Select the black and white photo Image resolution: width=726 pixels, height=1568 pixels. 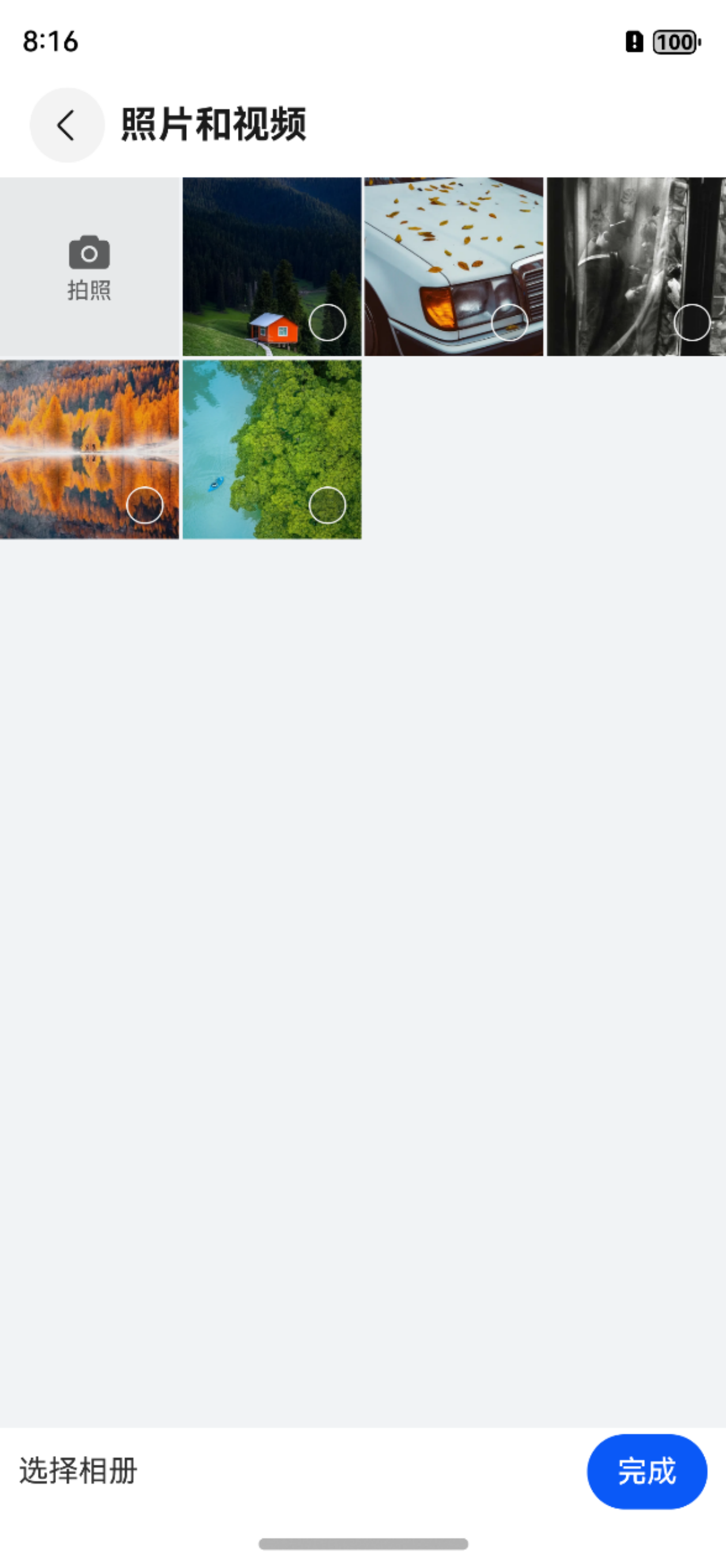[692, 323]
